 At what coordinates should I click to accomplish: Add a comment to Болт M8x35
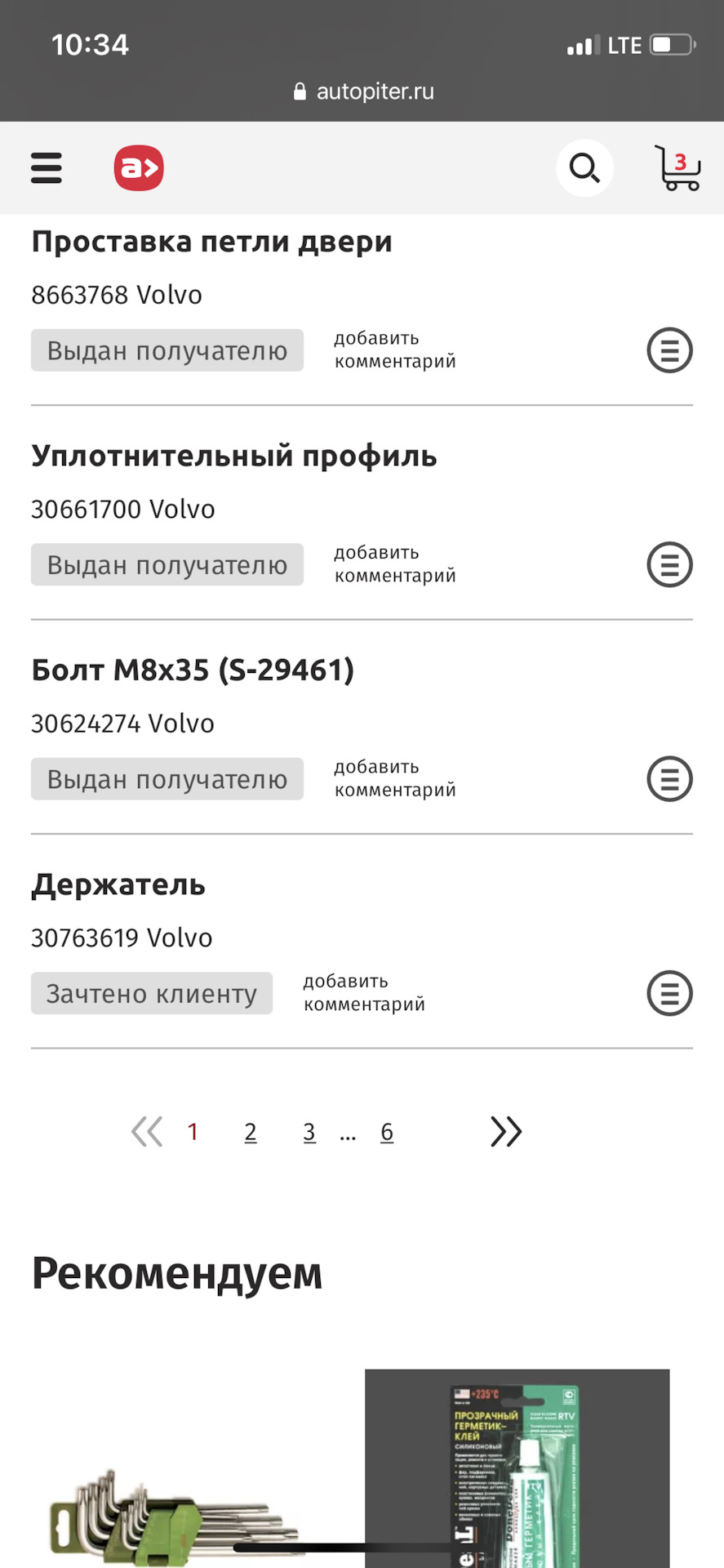[x=394, y=778]
